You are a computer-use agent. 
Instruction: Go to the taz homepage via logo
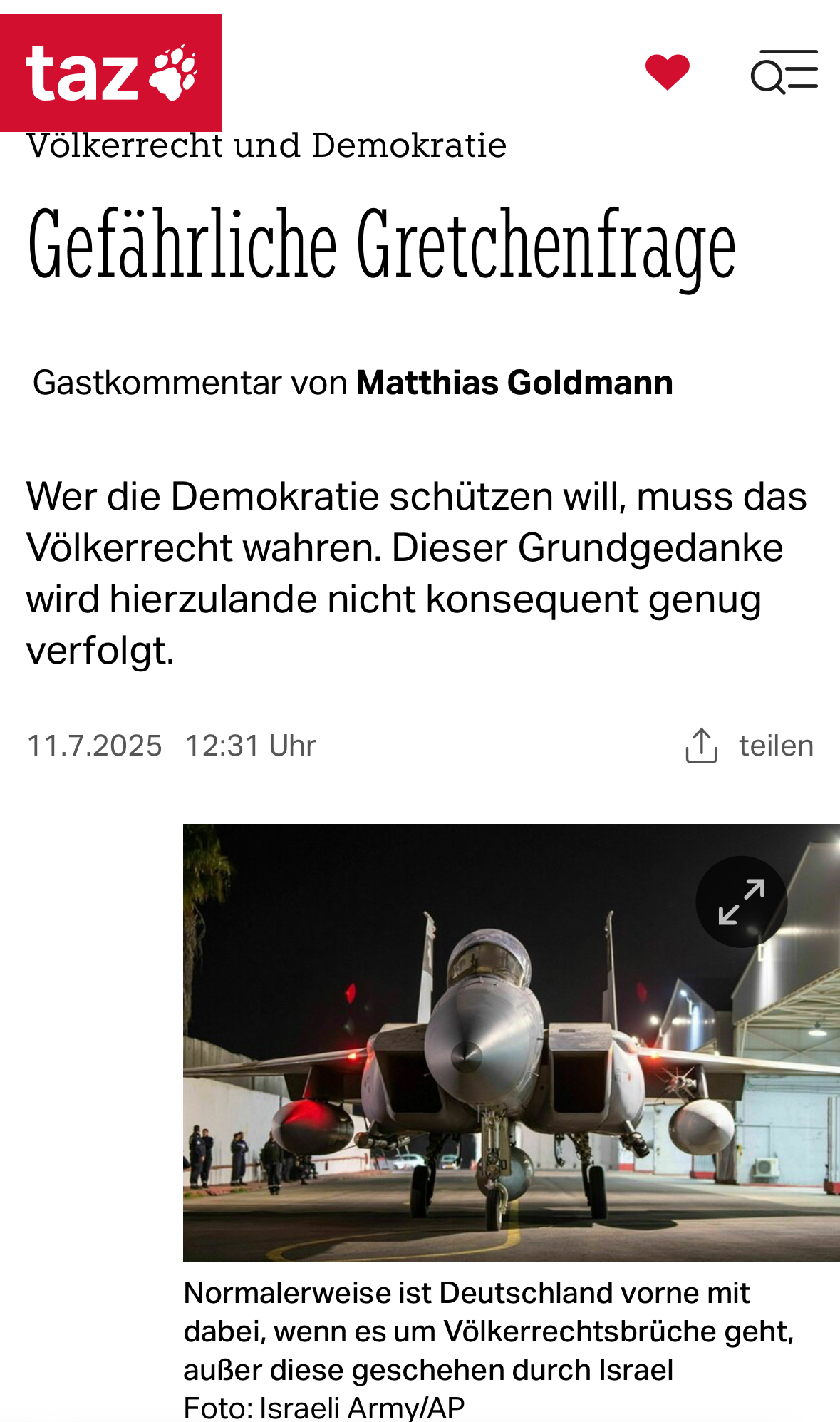(x=110, y=73)
